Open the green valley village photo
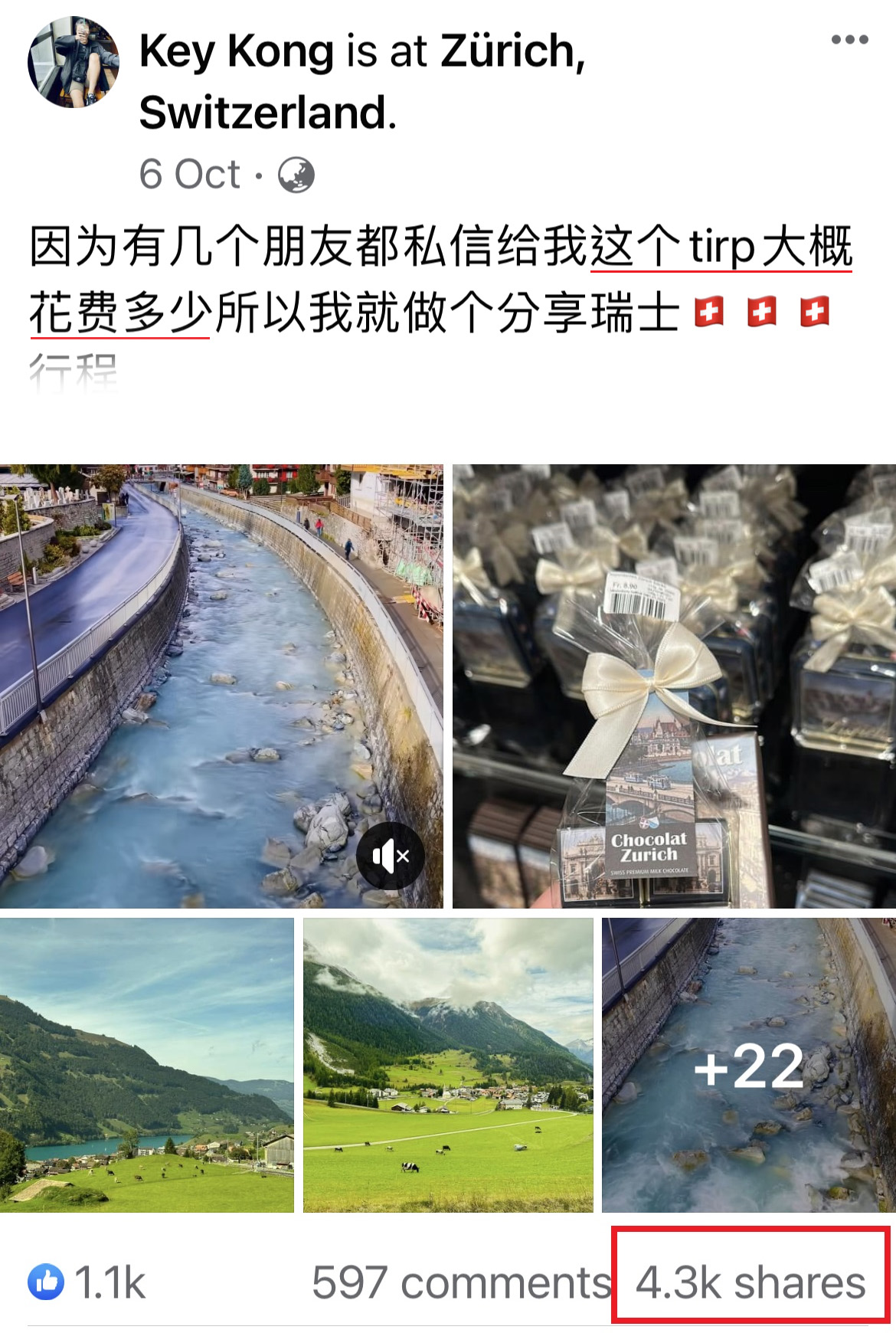 tap(448, 1066)
